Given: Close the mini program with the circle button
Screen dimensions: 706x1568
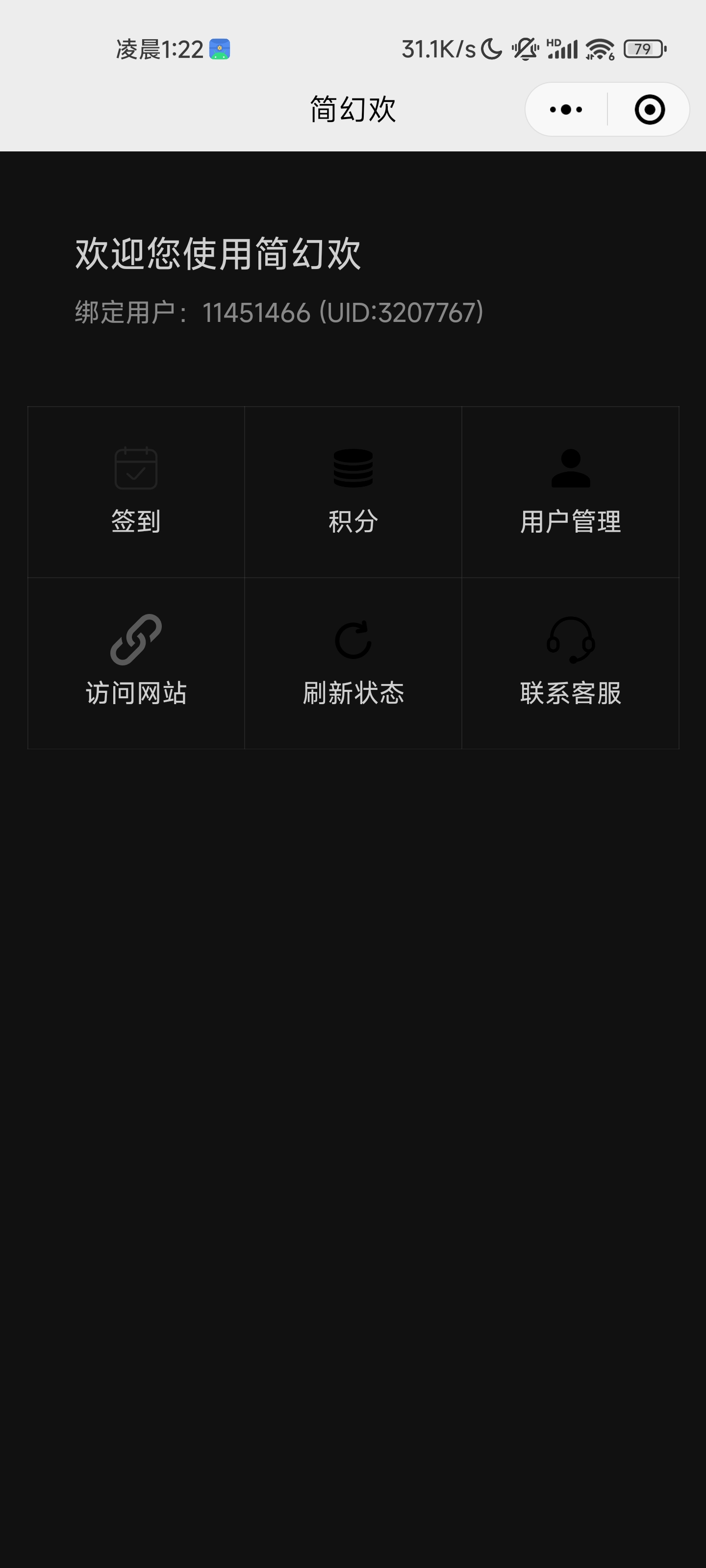Looking at the screenshot, I should [x=649, y=110].
